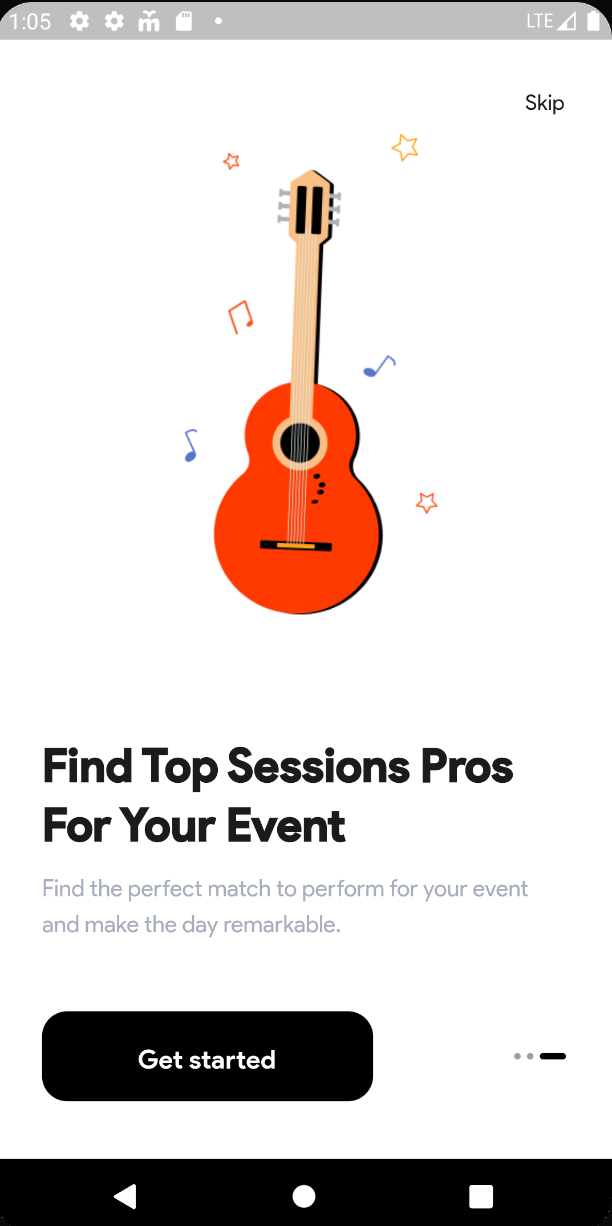Image resolution: width=612 pixels, height=1226 pixels.
Task: Tap the Get started button
Action: (x=207, y=1056)
